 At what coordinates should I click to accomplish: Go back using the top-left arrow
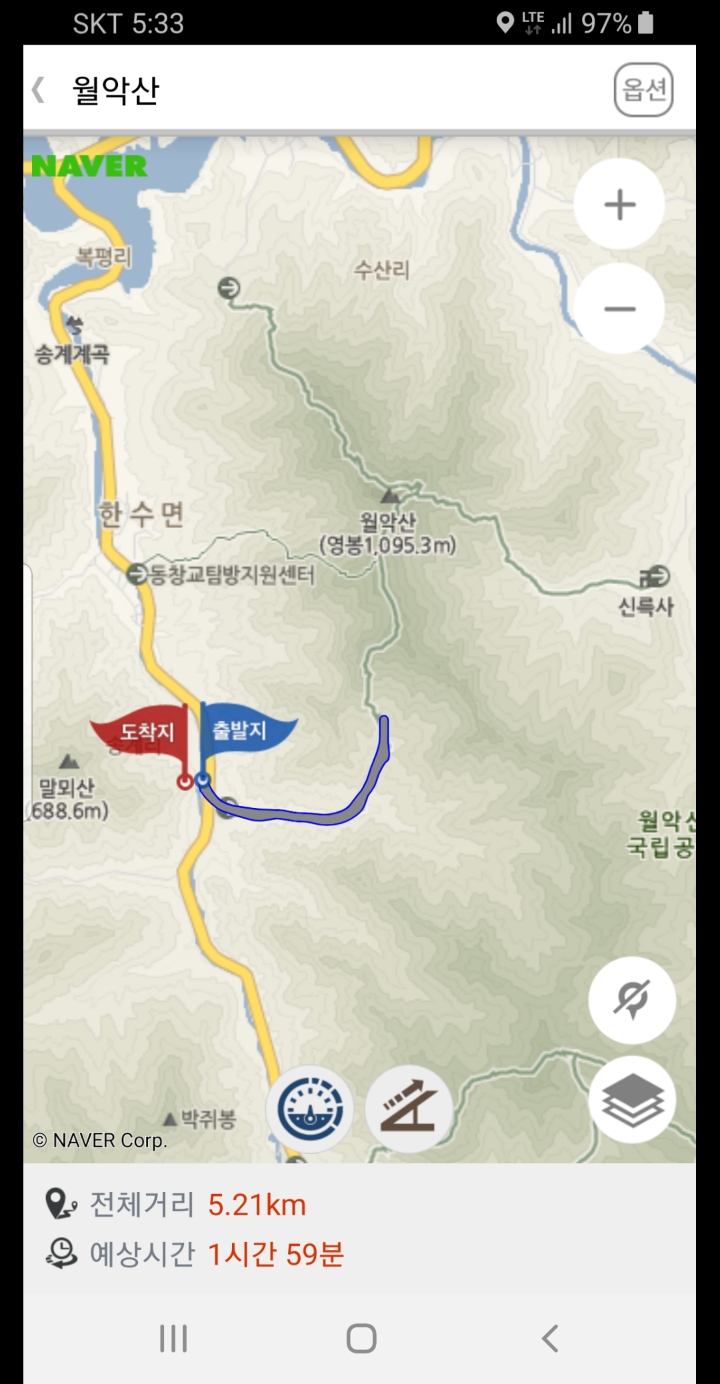[38, 90]
